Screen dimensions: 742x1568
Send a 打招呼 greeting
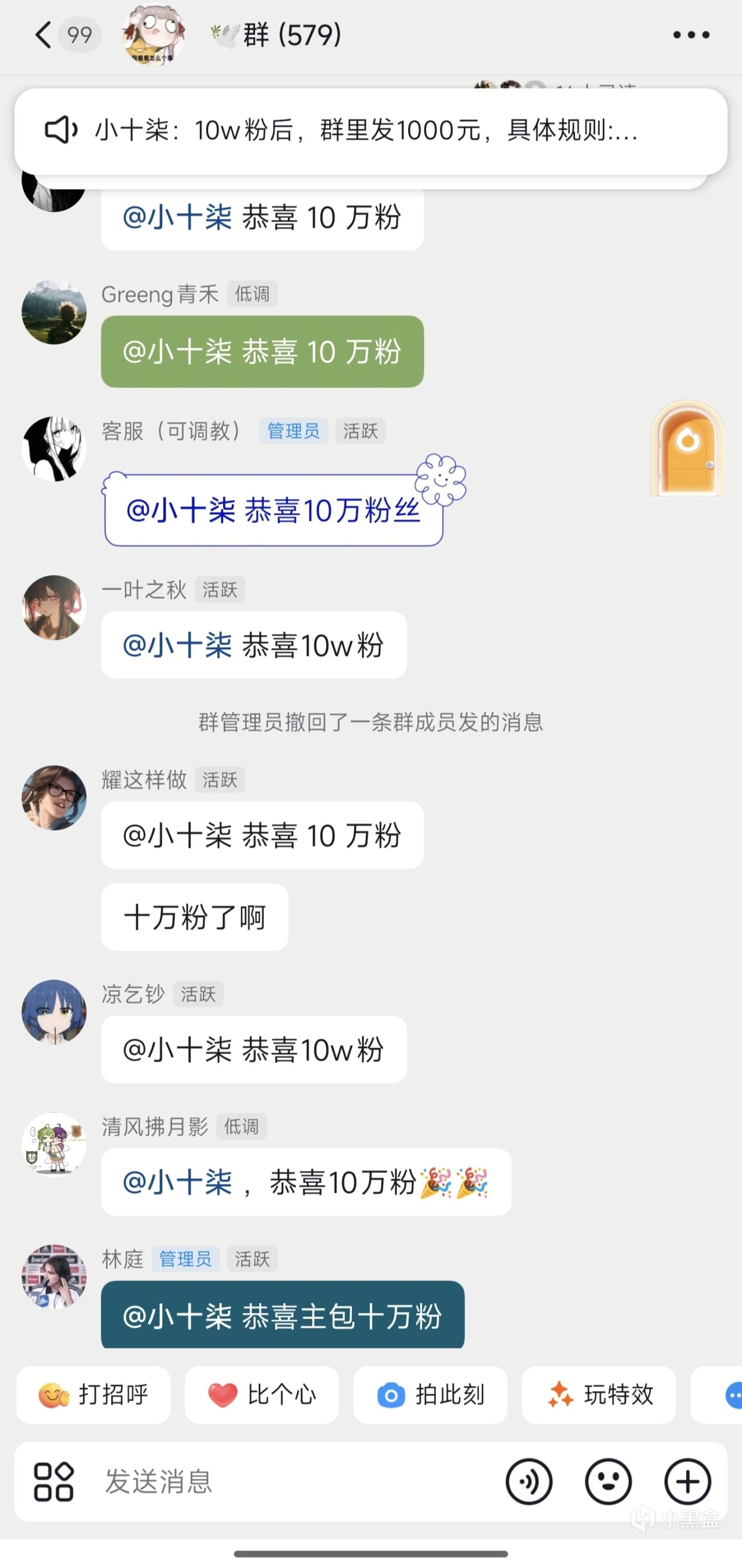(94, 1395)
